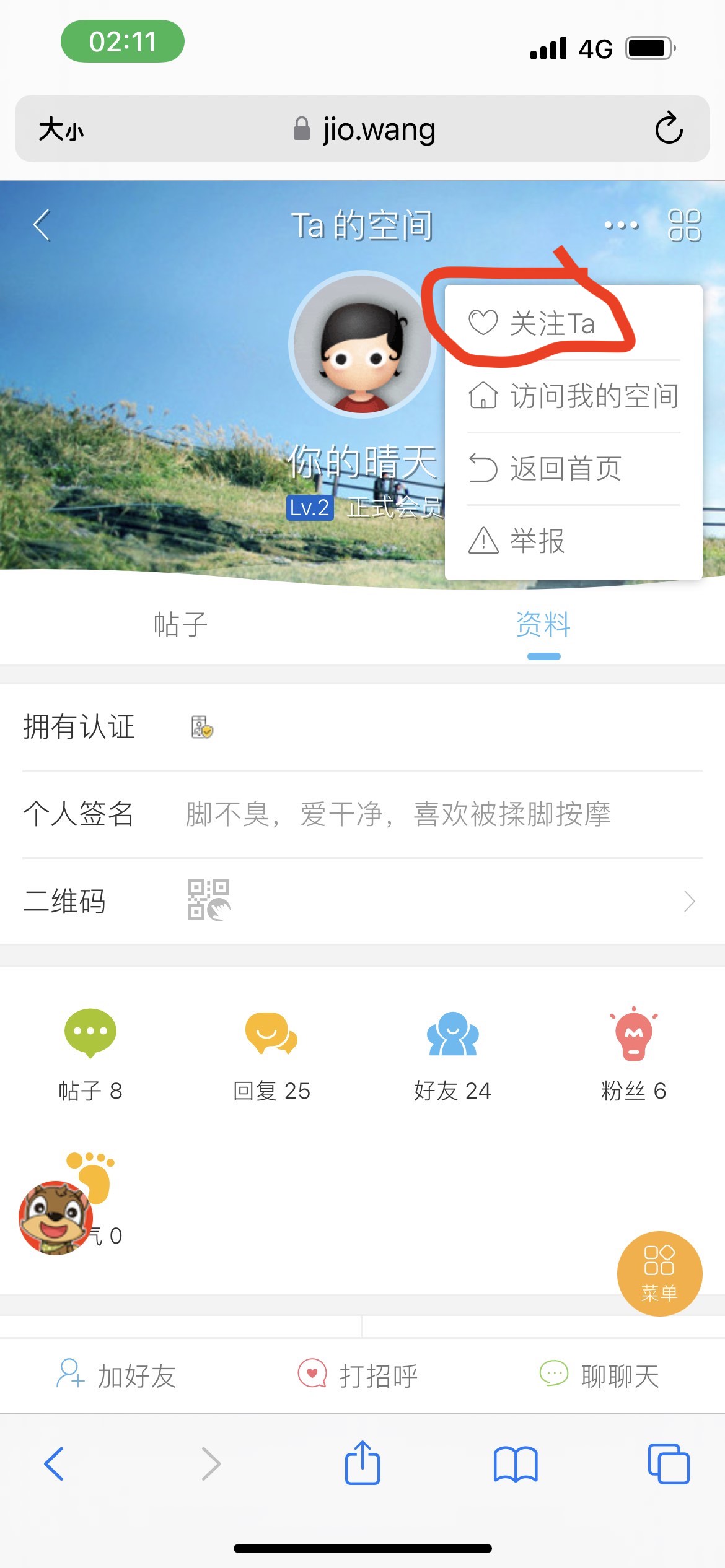This screenshot has width=725, height=1568.
Task: Send a greeting via 打招呼
Action: [359, 1376]
